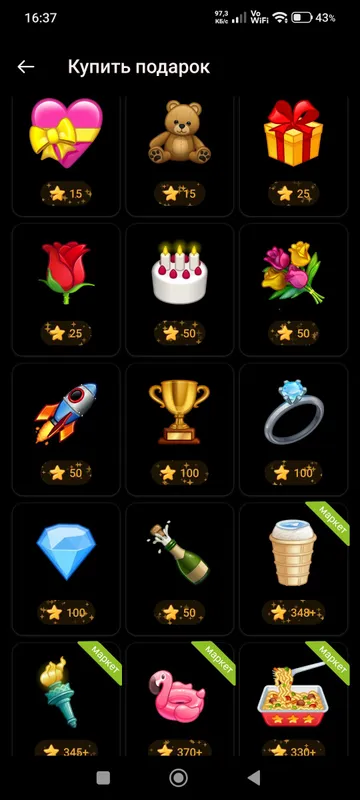Select the rocket gift
Image resolution: width=360 pixels, height=800 pixels.
pyautogui.click(x=66, y=429)
